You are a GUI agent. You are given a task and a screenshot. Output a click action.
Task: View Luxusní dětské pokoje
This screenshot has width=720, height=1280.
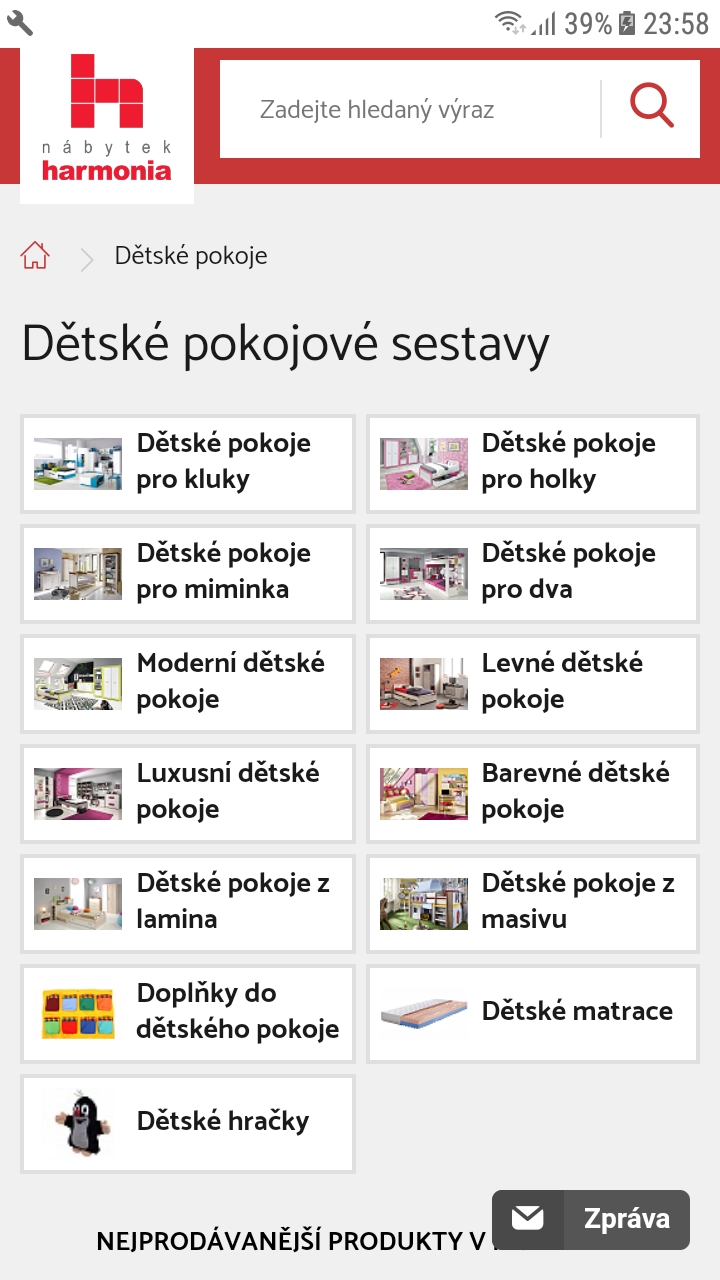(x=188, y=792)
